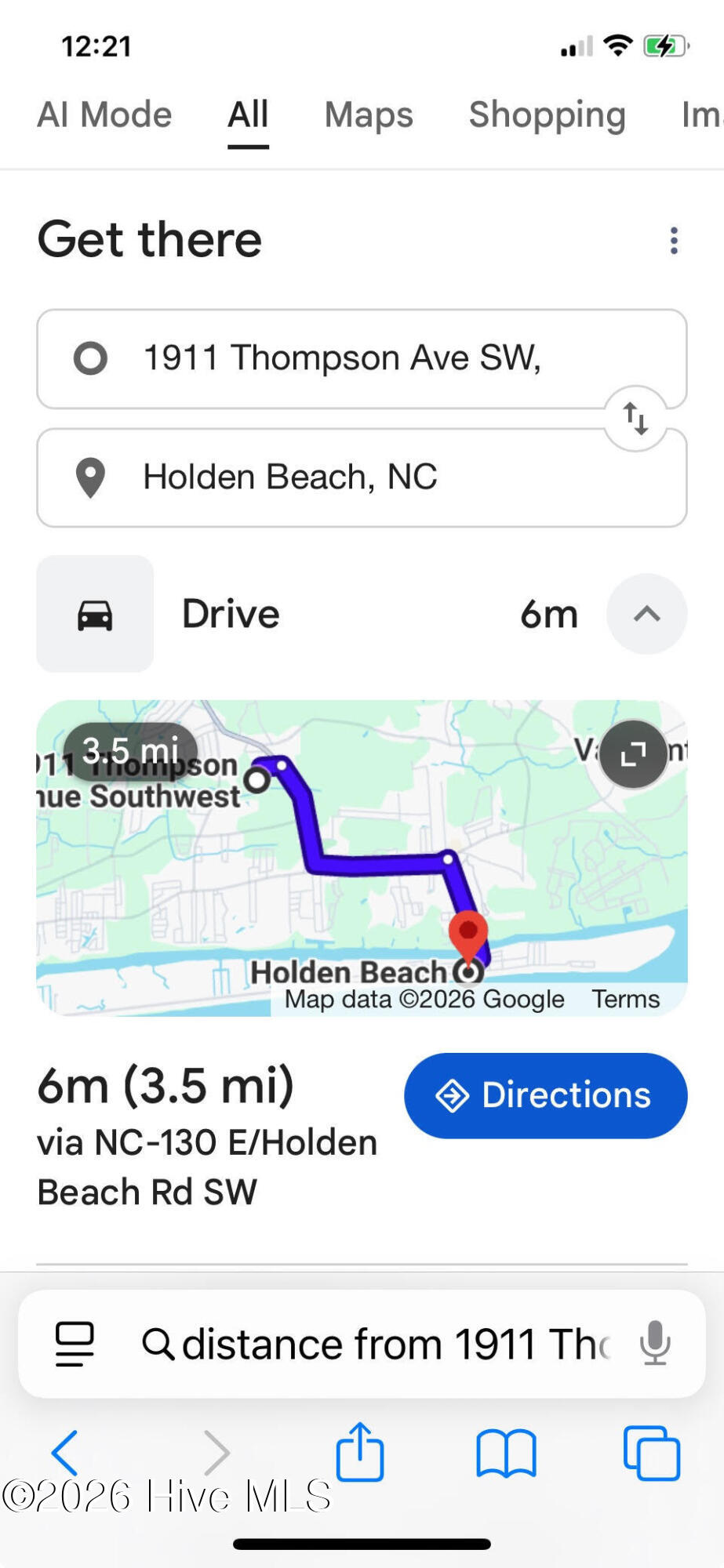Expand the map to full screen
Screen dimensions: 724x1568
click(x=633, y=754)
